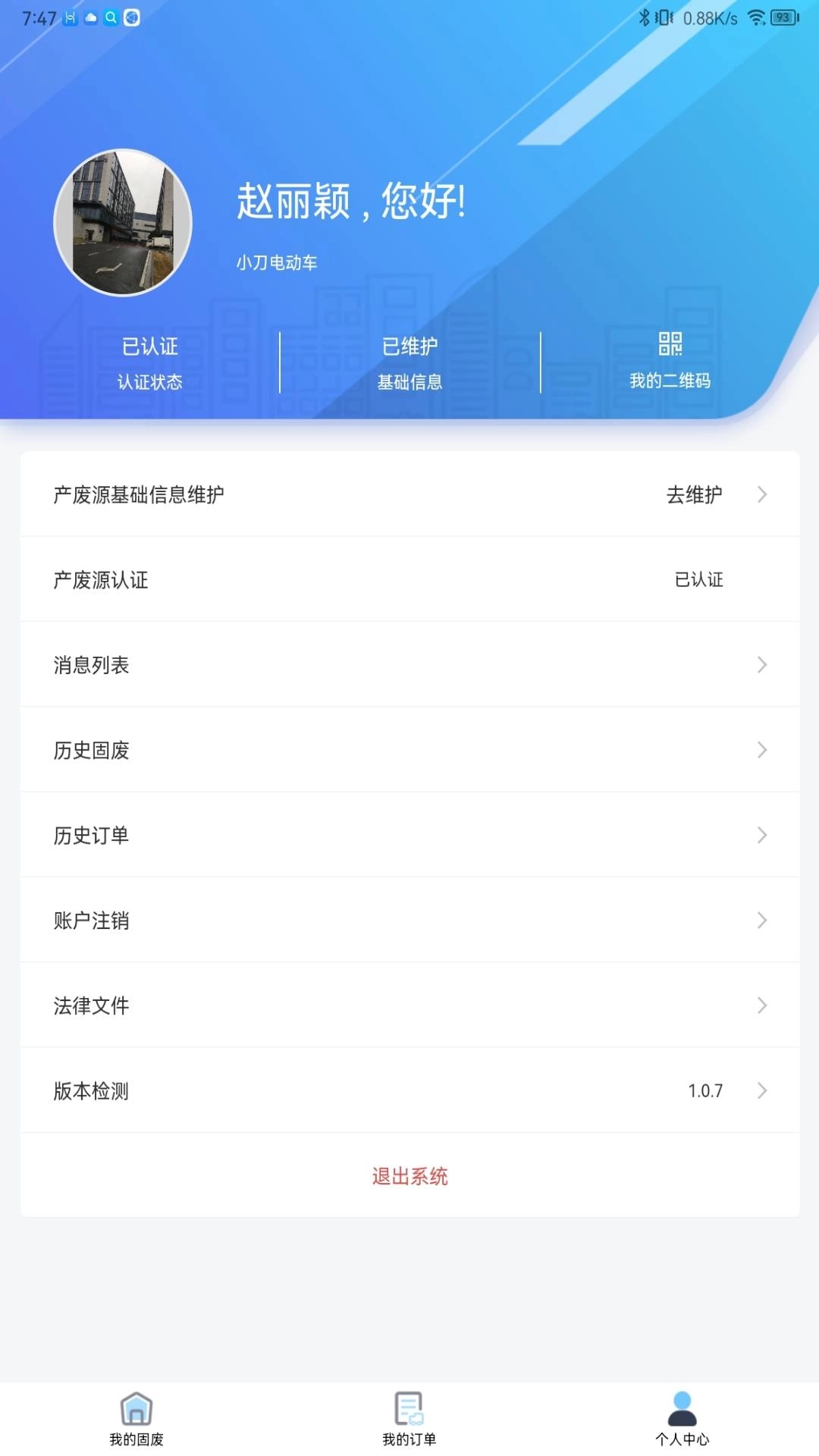The image size is (819, 1456).
Task: Click the 退出系统 logout button
Action: (x=409, y=1175)
